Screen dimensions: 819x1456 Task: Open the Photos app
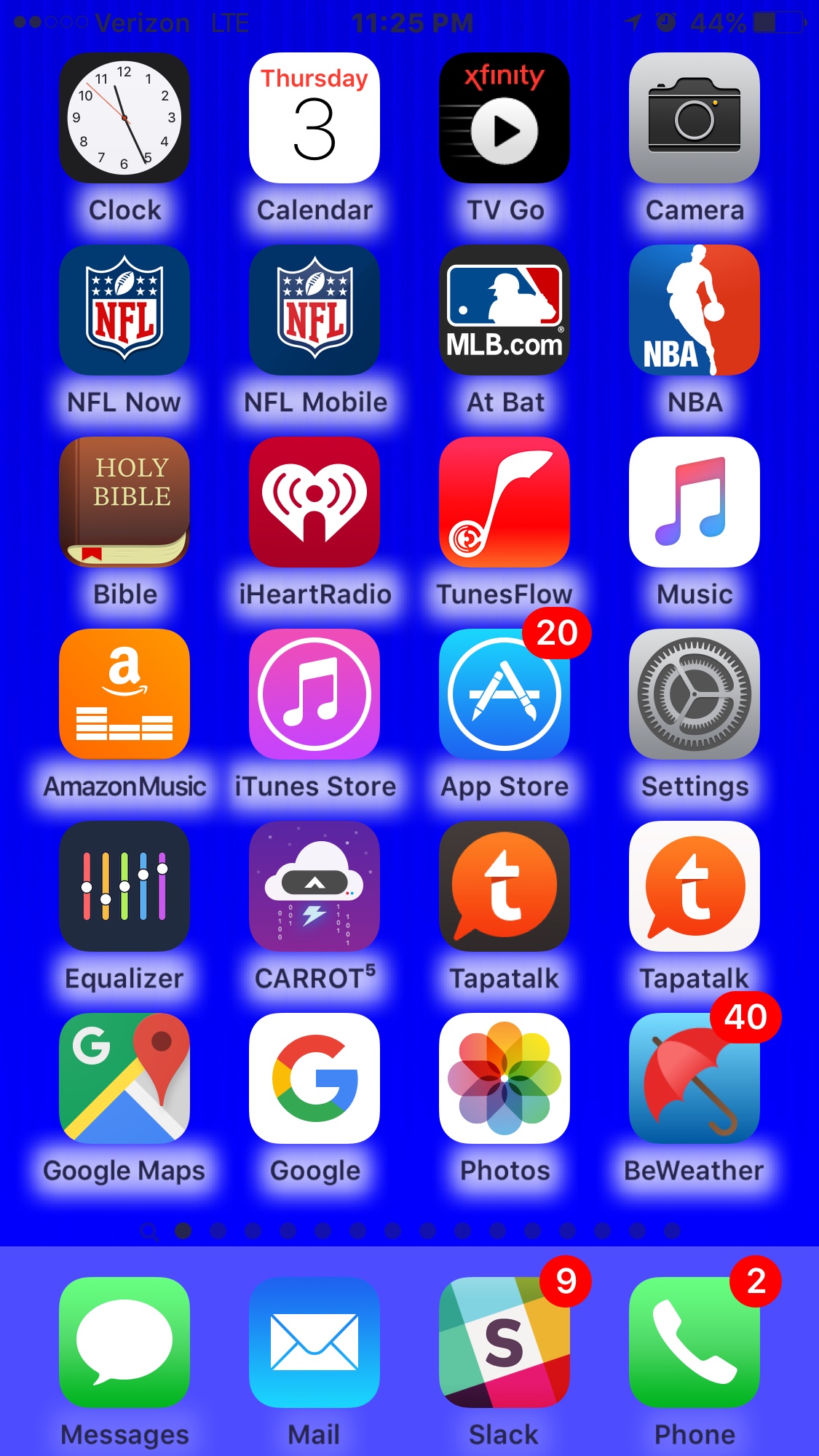tap(505, 1078)
